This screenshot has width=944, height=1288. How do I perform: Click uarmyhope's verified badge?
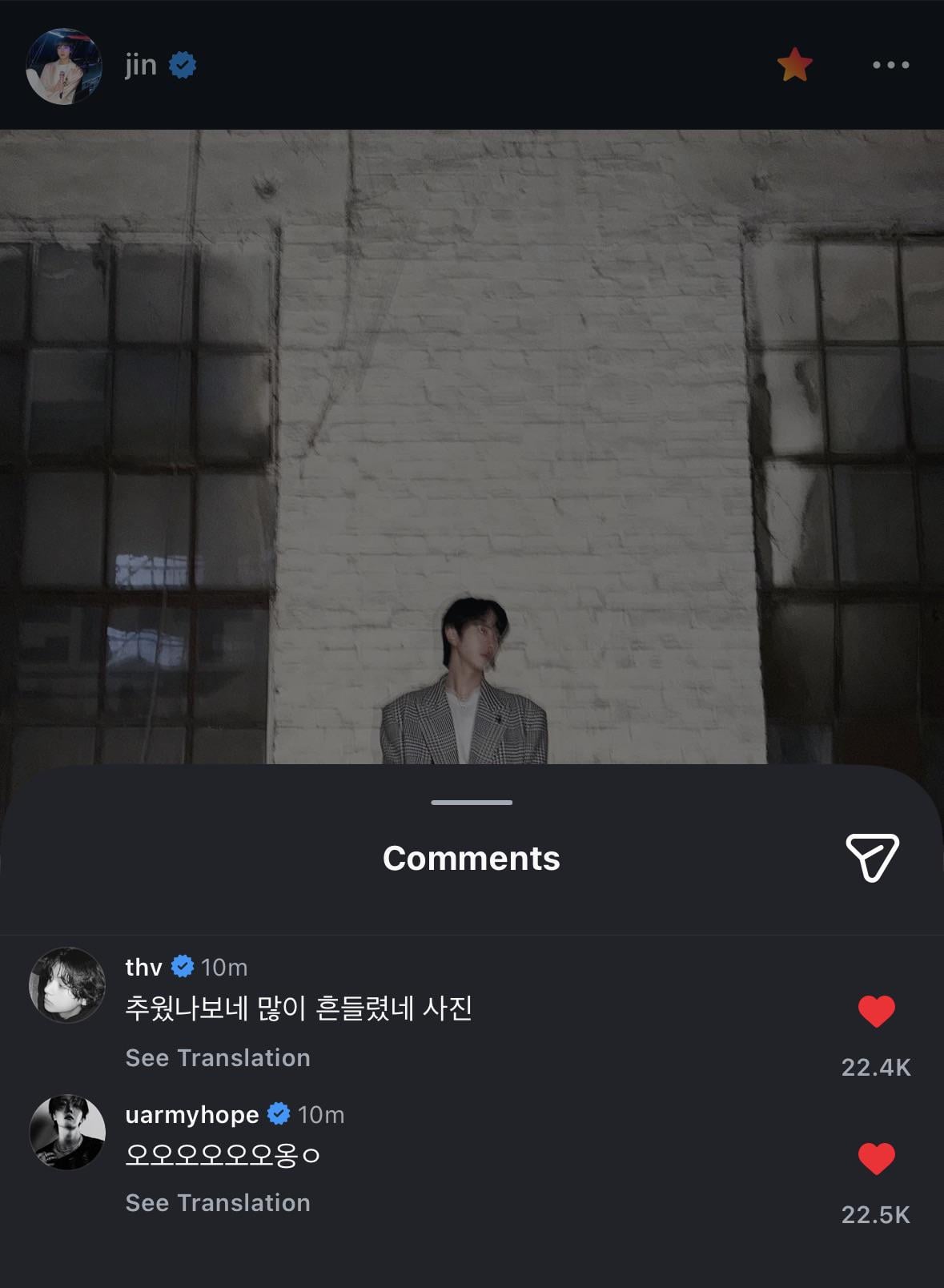(x=279, y=1113)
